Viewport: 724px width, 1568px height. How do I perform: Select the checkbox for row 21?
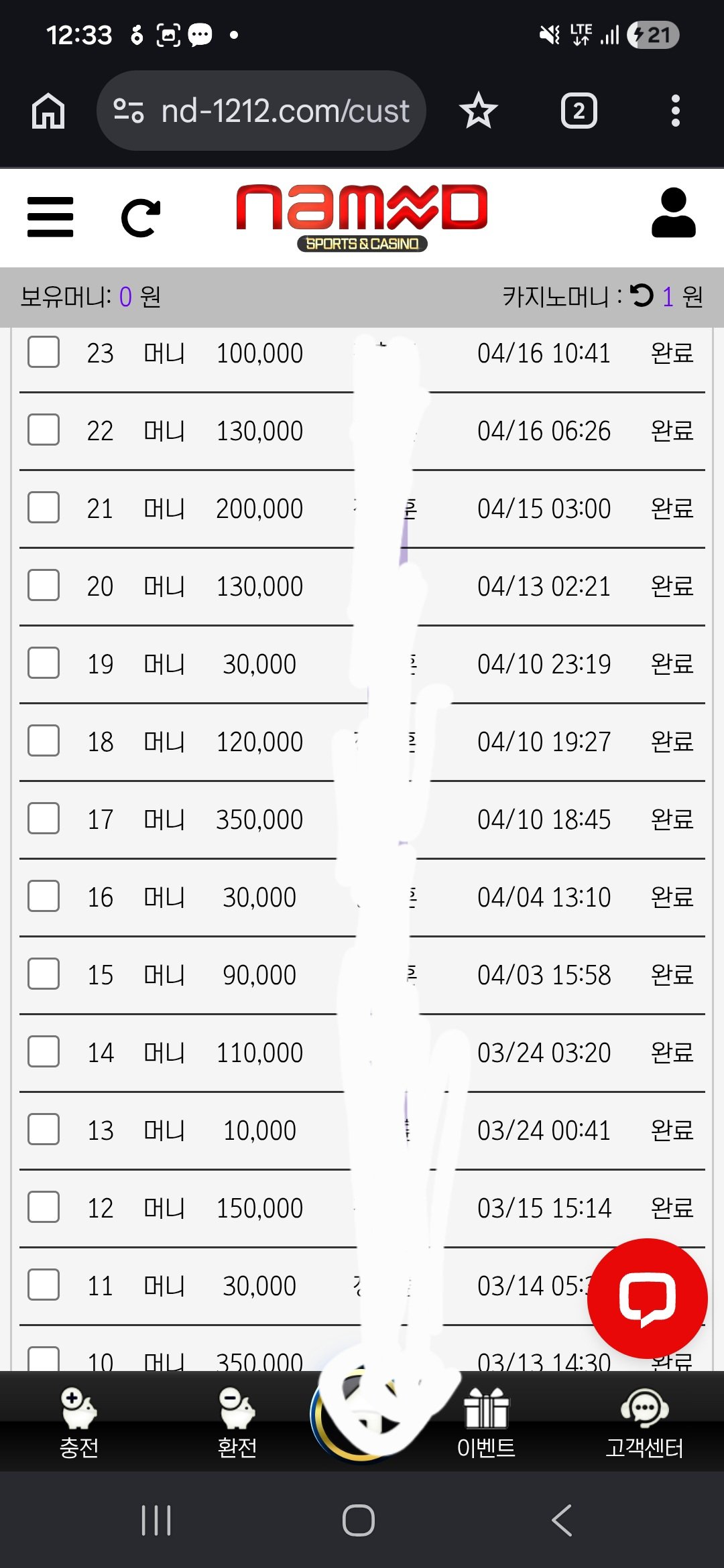click(44, 508)
